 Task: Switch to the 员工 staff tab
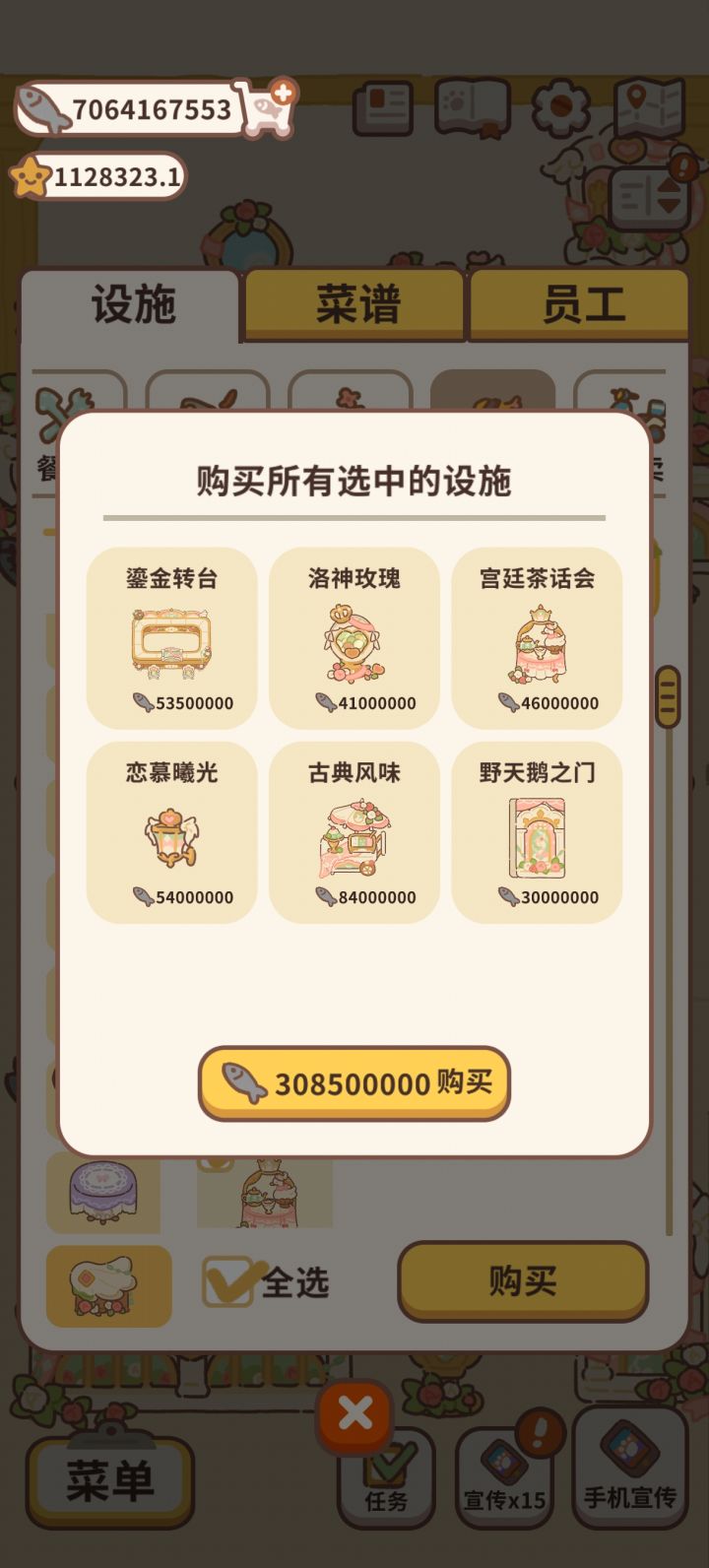581,303
